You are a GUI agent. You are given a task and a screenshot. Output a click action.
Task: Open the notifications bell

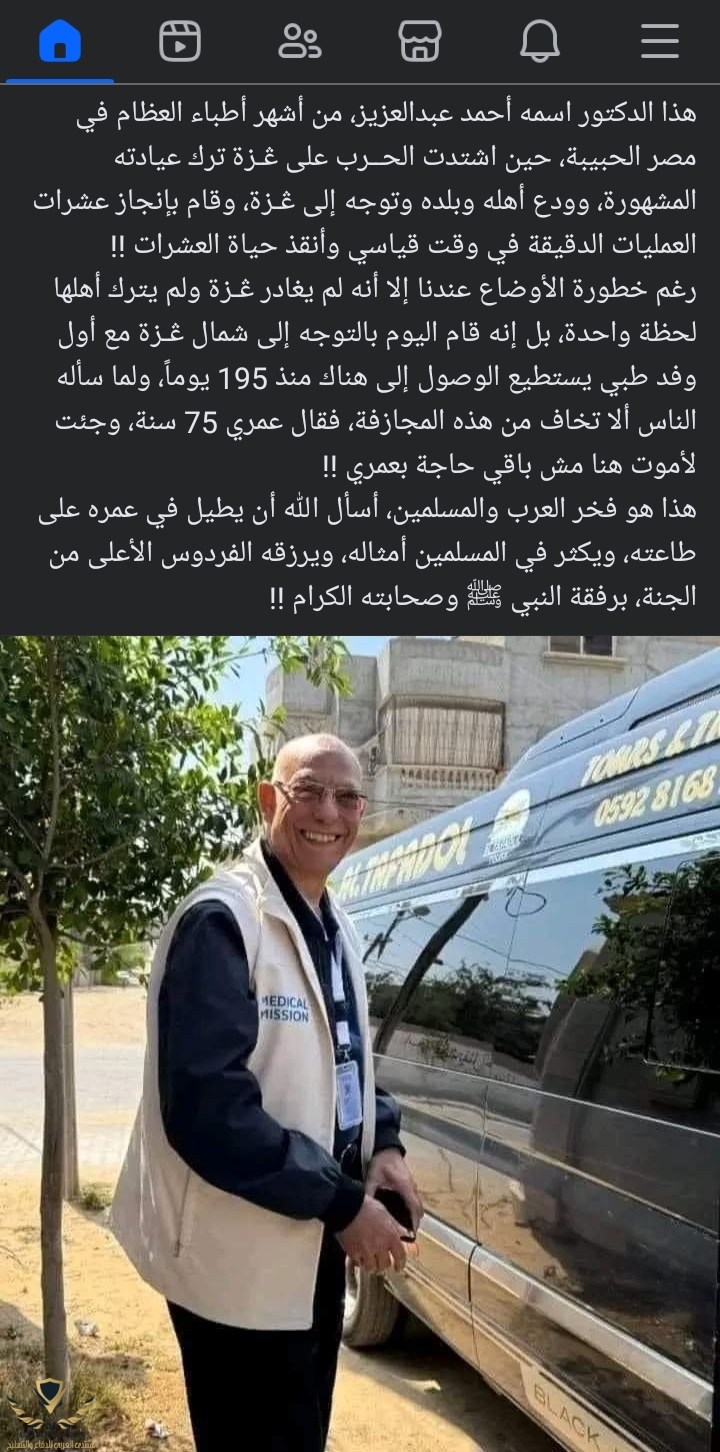[x=540, y=42]
